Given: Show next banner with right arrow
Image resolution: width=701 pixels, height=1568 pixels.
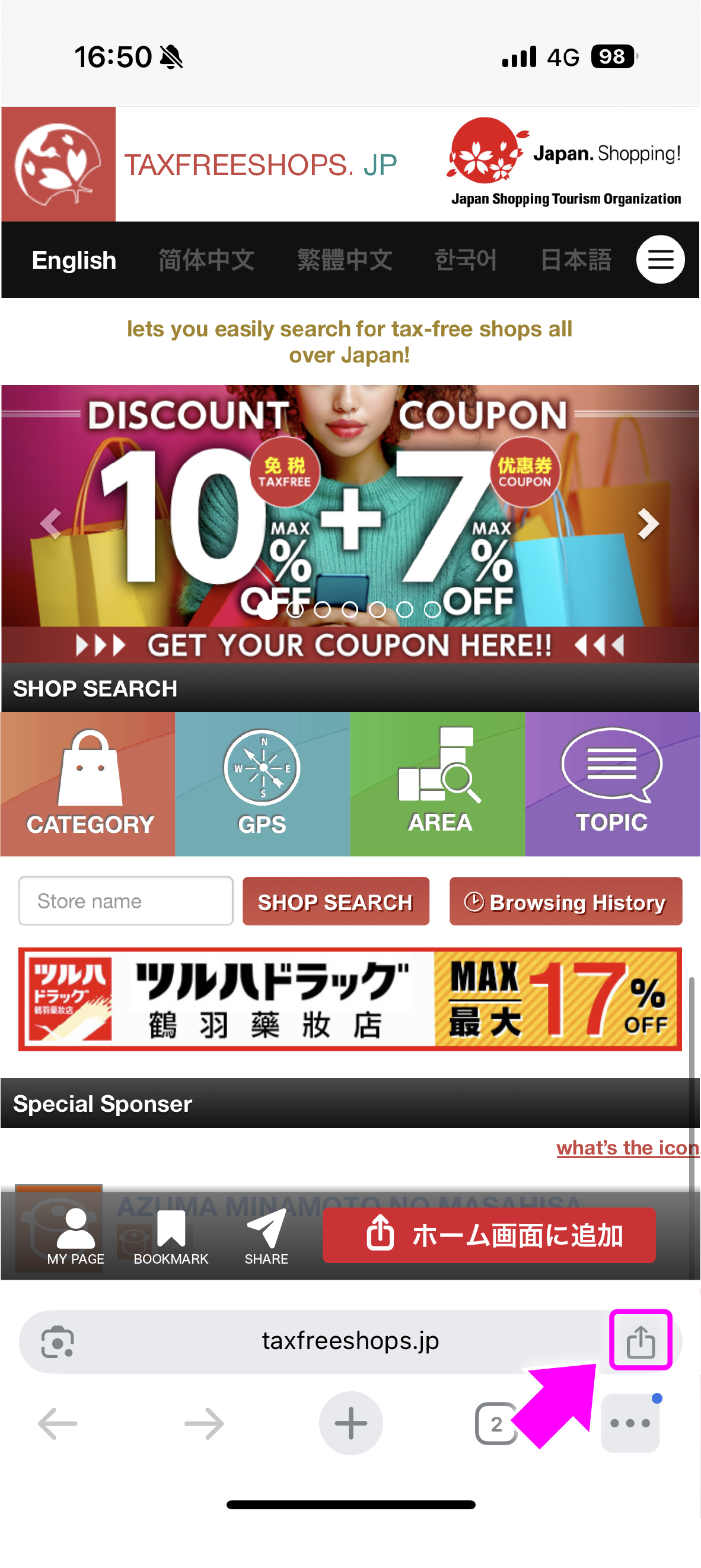Looking at the screenshot, I should [x=648, y=523].
